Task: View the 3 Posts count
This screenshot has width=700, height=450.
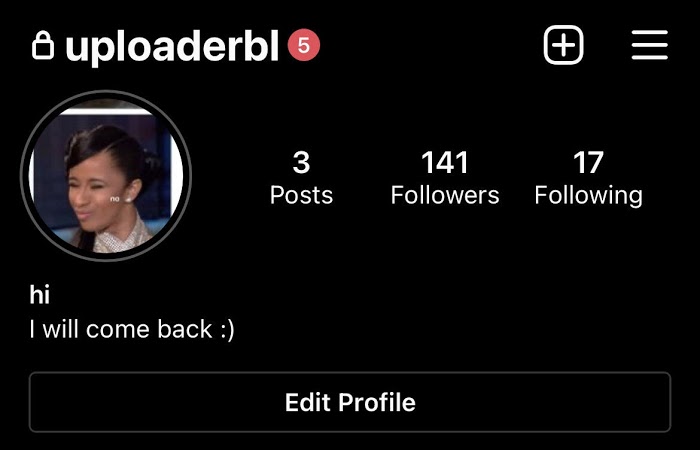Action: click(301, 178)
